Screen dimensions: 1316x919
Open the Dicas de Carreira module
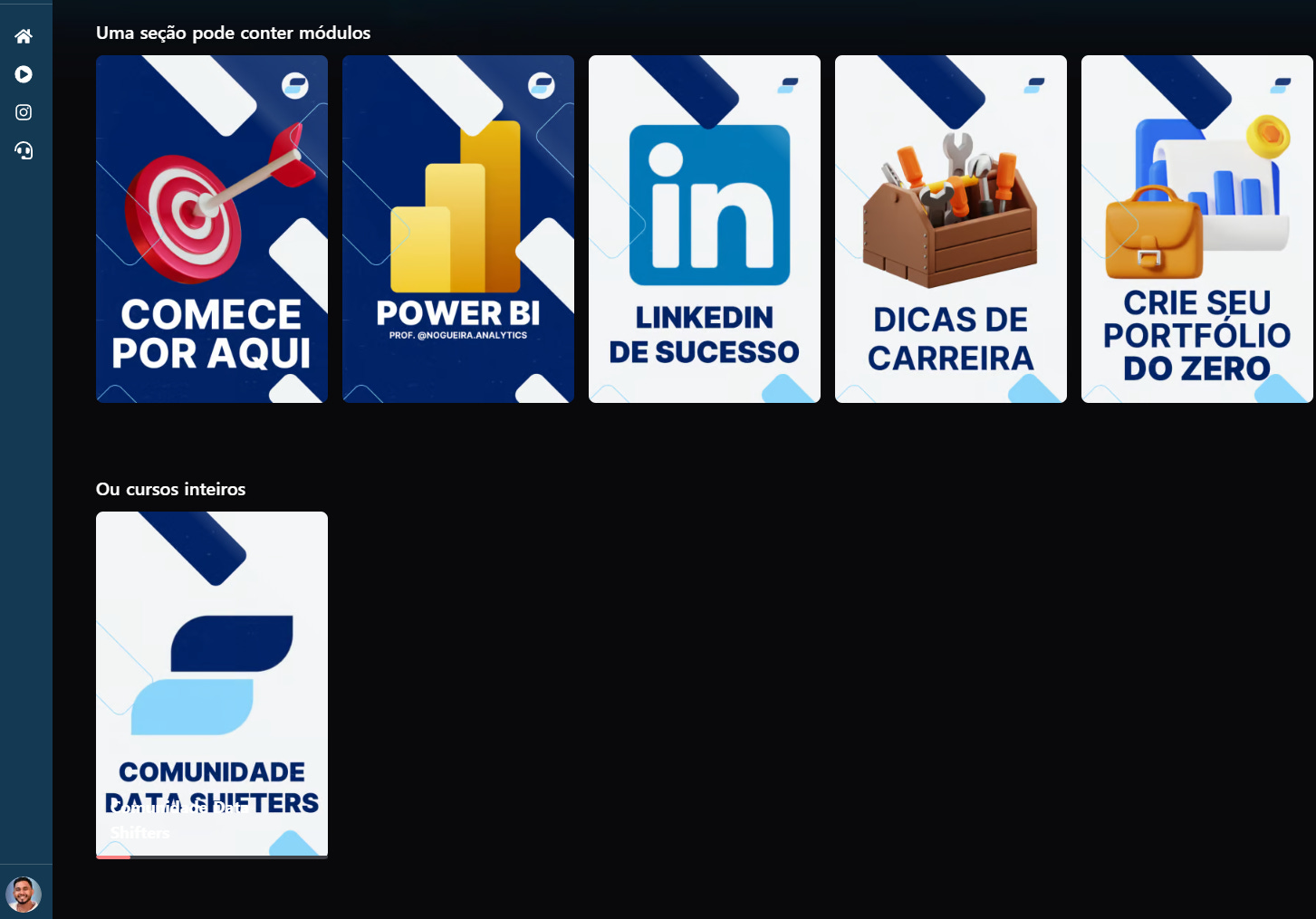click(x=951, y=229)
